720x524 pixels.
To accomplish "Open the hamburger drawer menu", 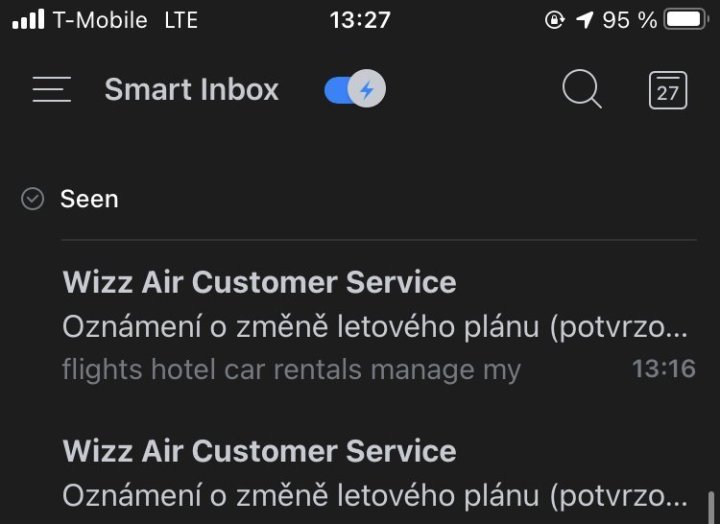I will tap(51, 90).
